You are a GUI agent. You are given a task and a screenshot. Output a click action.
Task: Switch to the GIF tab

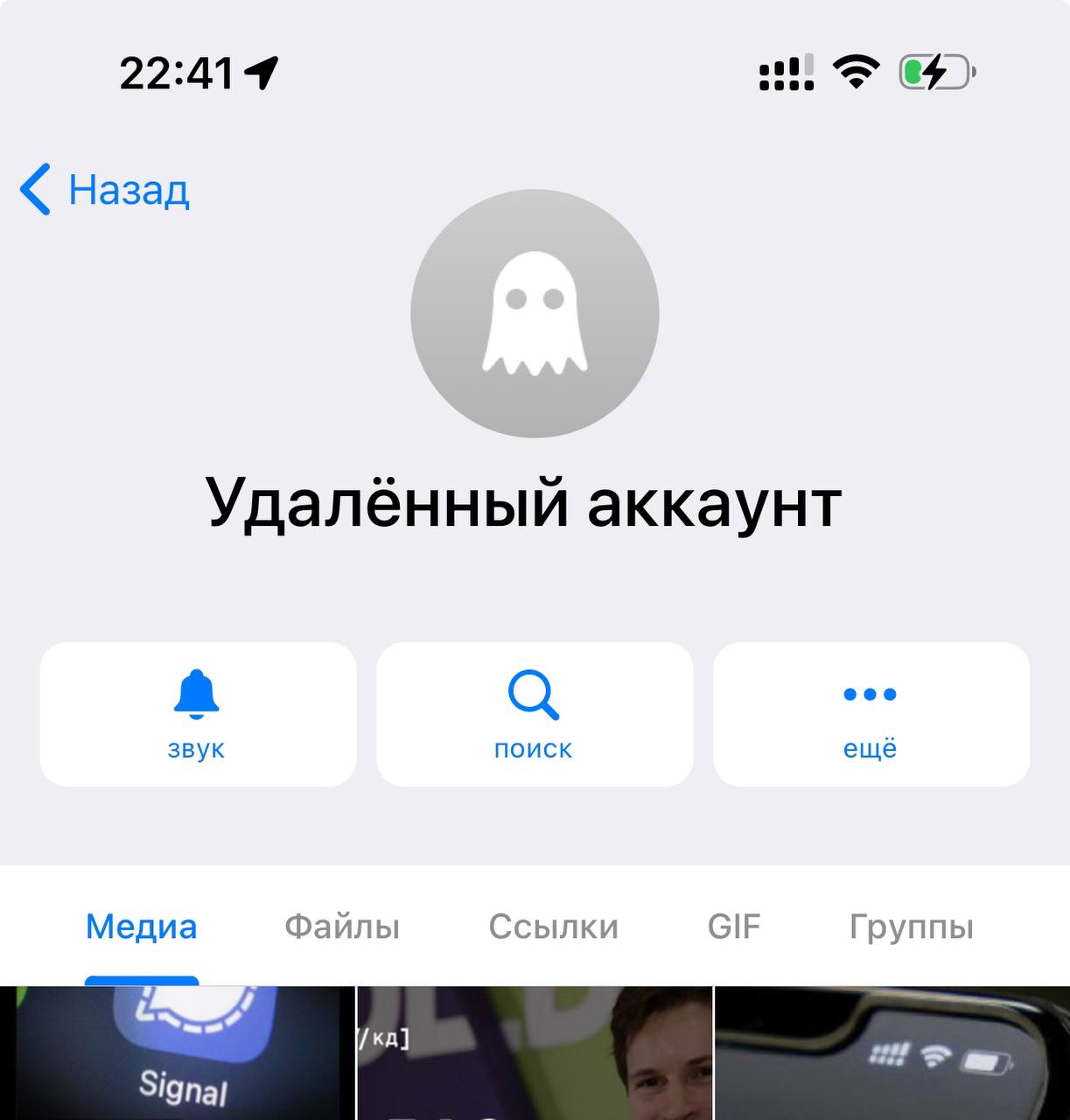[734, 927]
